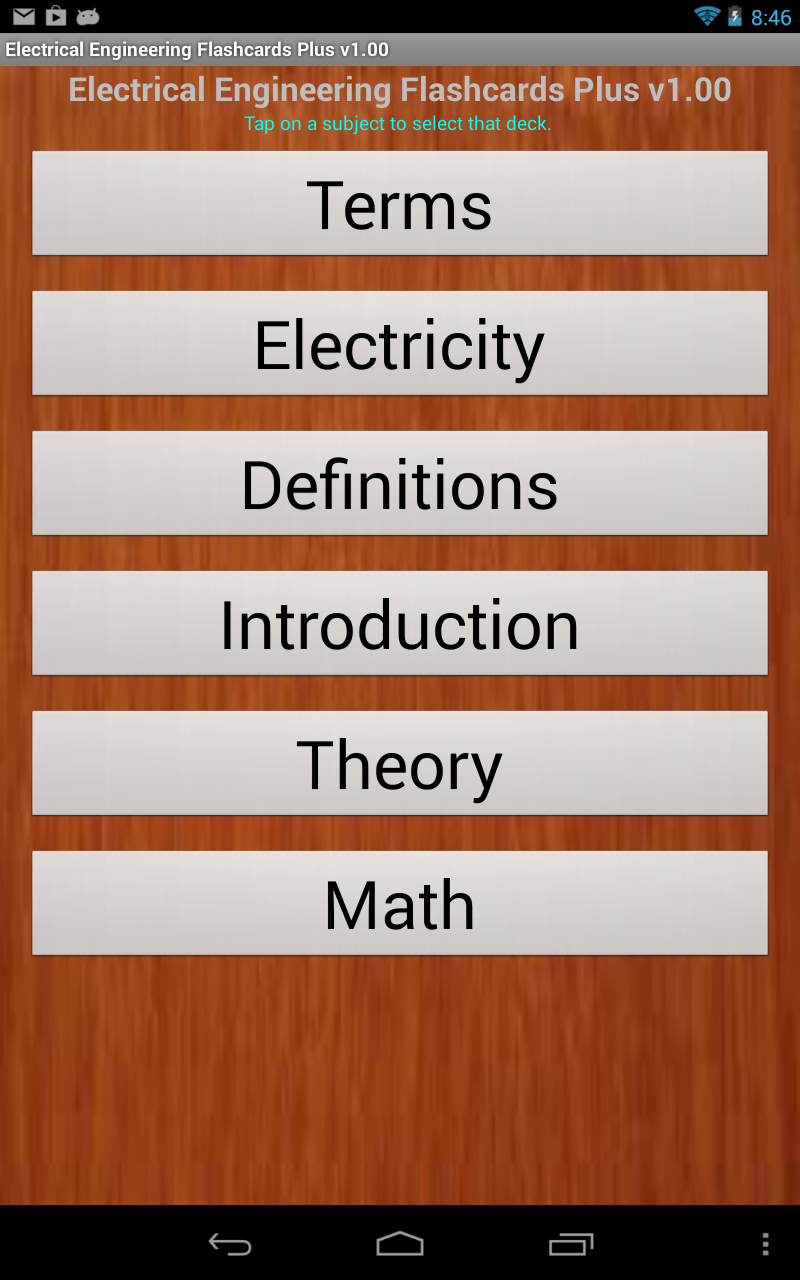Tap the Home navigation button

click(400, 1245)
